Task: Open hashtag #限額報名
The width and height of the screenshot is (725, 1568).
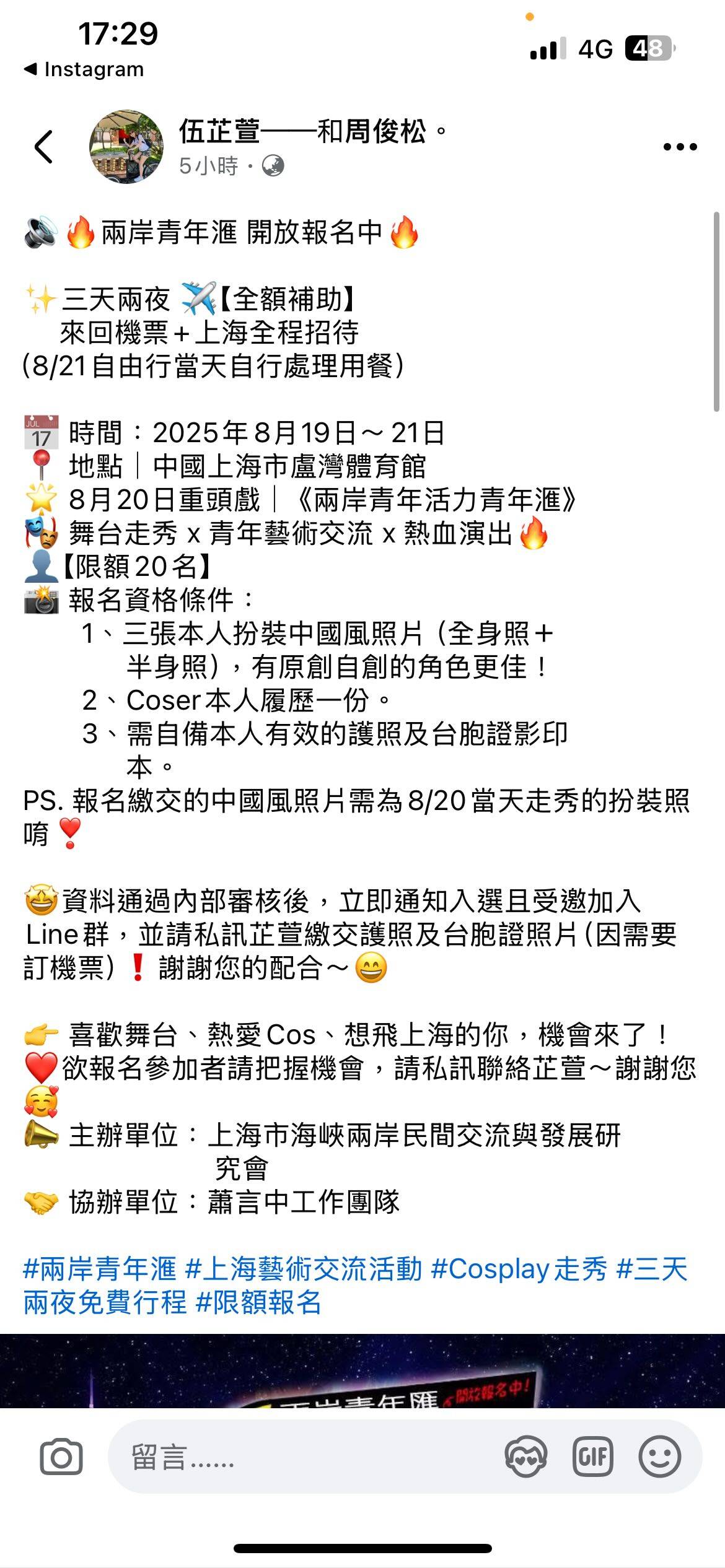Action: click(258, 1302)
